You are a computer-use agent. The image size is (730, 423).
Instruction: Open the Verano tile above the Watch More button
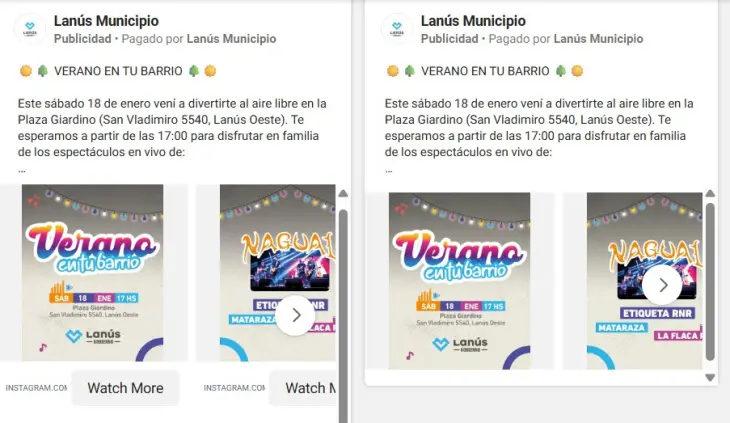coord(93,272)
